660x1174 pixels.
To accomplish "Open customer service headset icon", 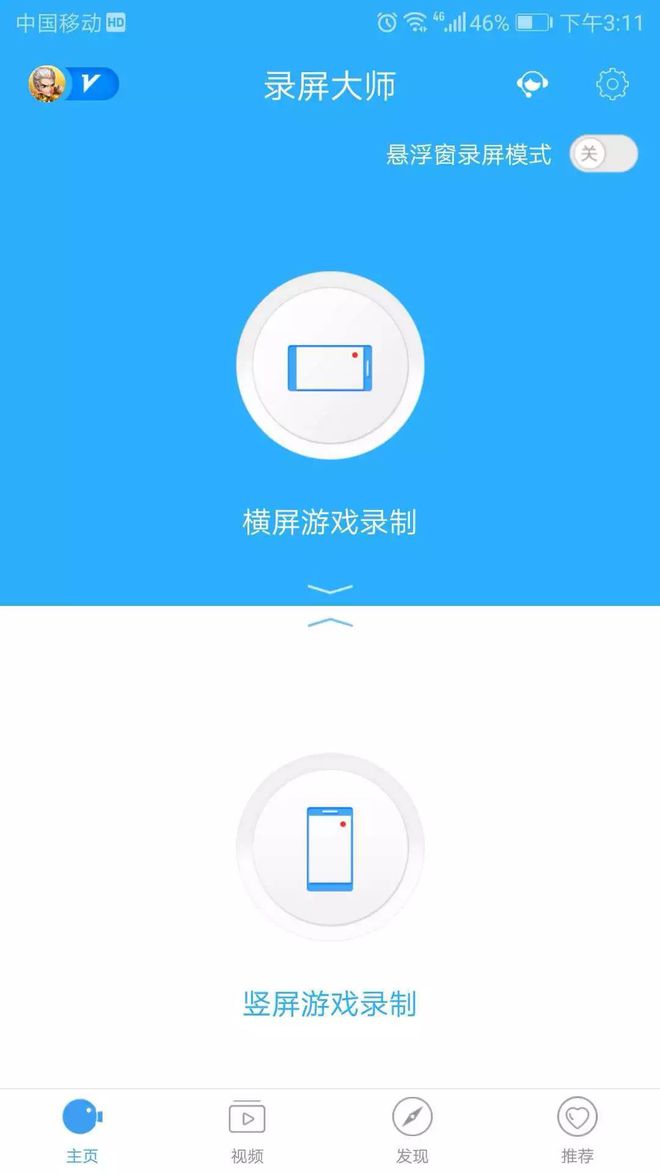I will click(532, 85).
